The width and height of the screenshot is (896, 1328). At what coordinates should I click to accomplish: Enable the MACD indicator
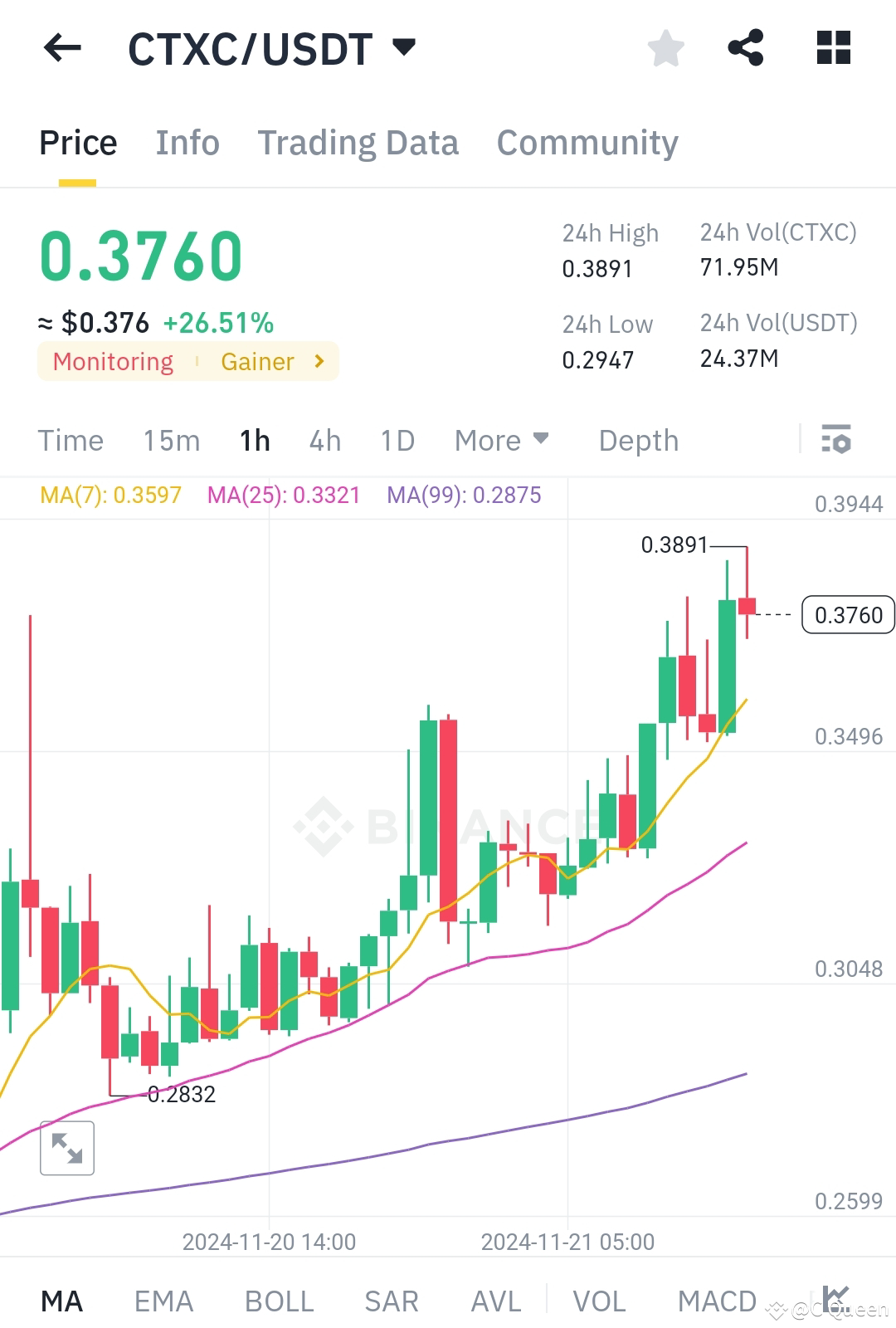click(x=717, y=1301)
